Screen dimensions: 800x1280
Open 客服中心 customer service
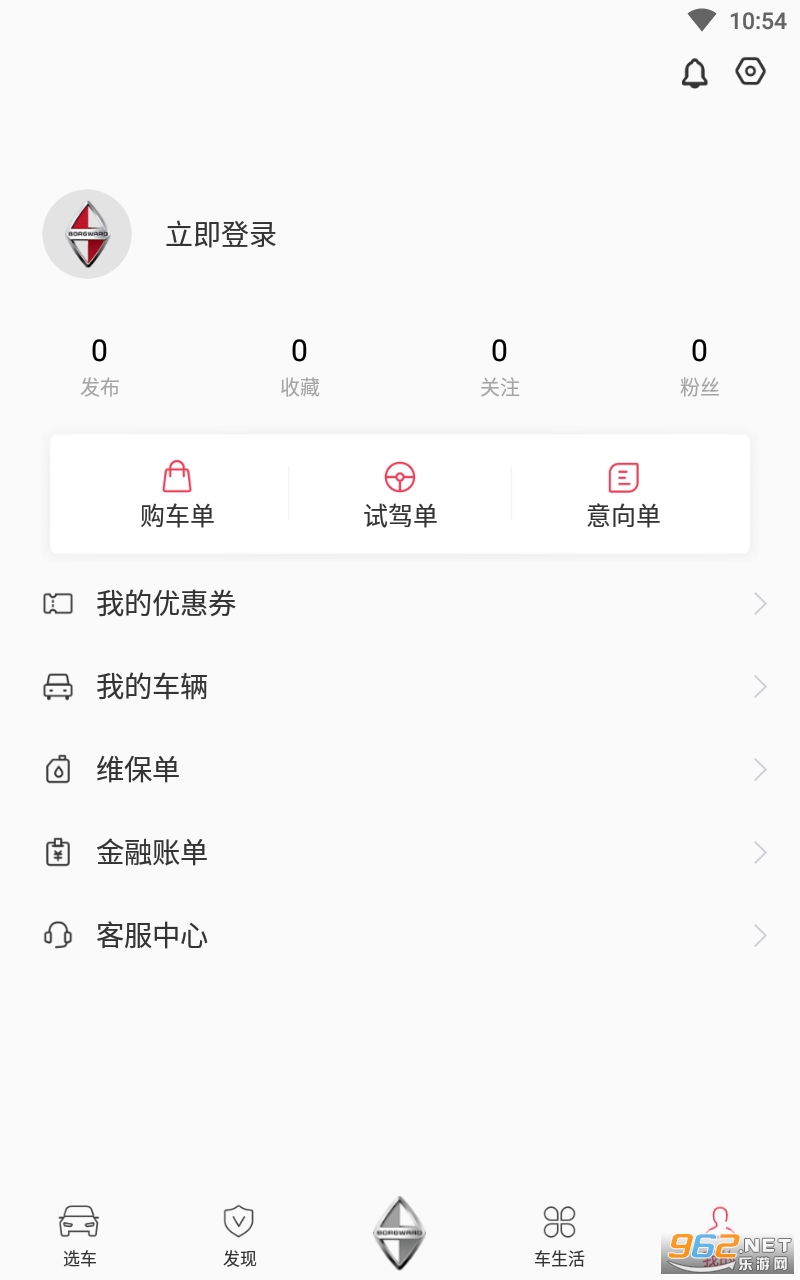pos(400,936)
